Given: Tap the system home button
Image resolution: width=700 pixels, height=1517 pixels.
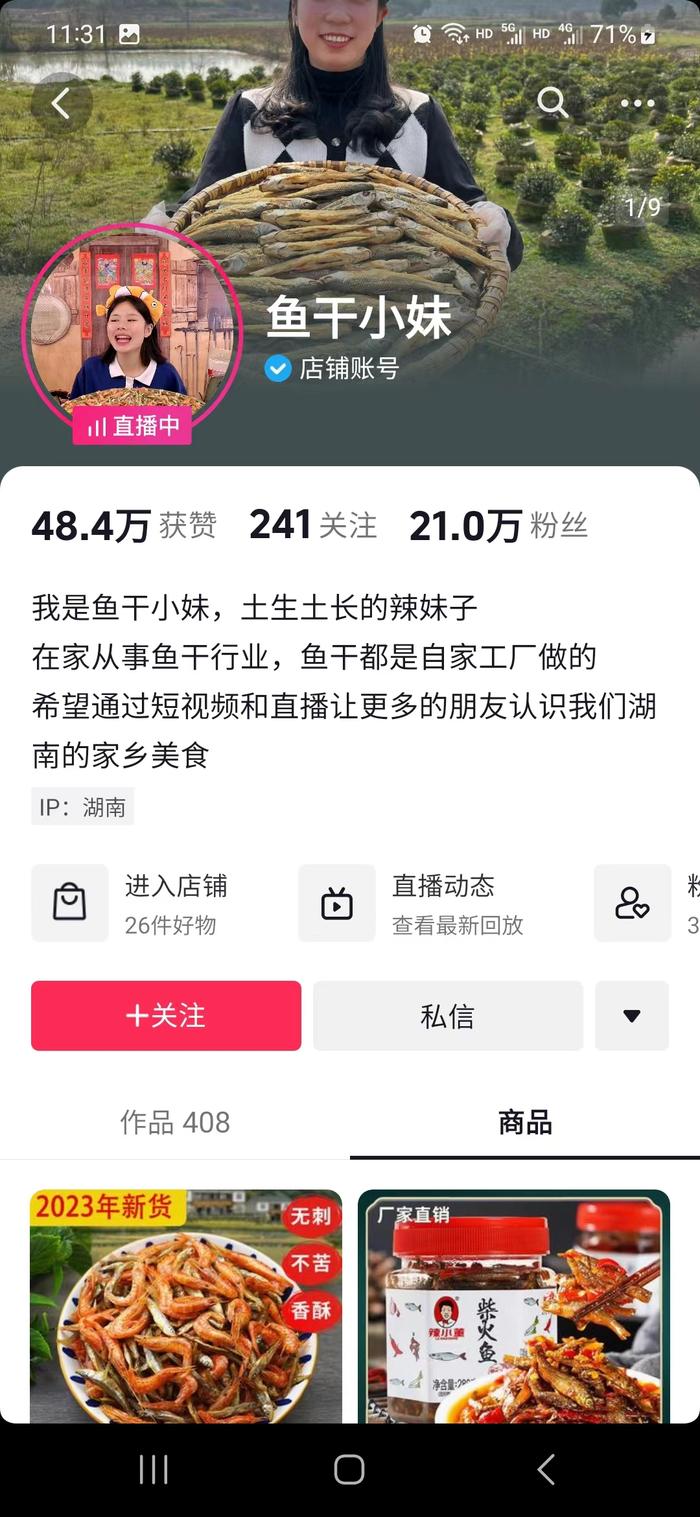Looking at the screenshot, I should pyautogui.click(x=349, y=1469).
